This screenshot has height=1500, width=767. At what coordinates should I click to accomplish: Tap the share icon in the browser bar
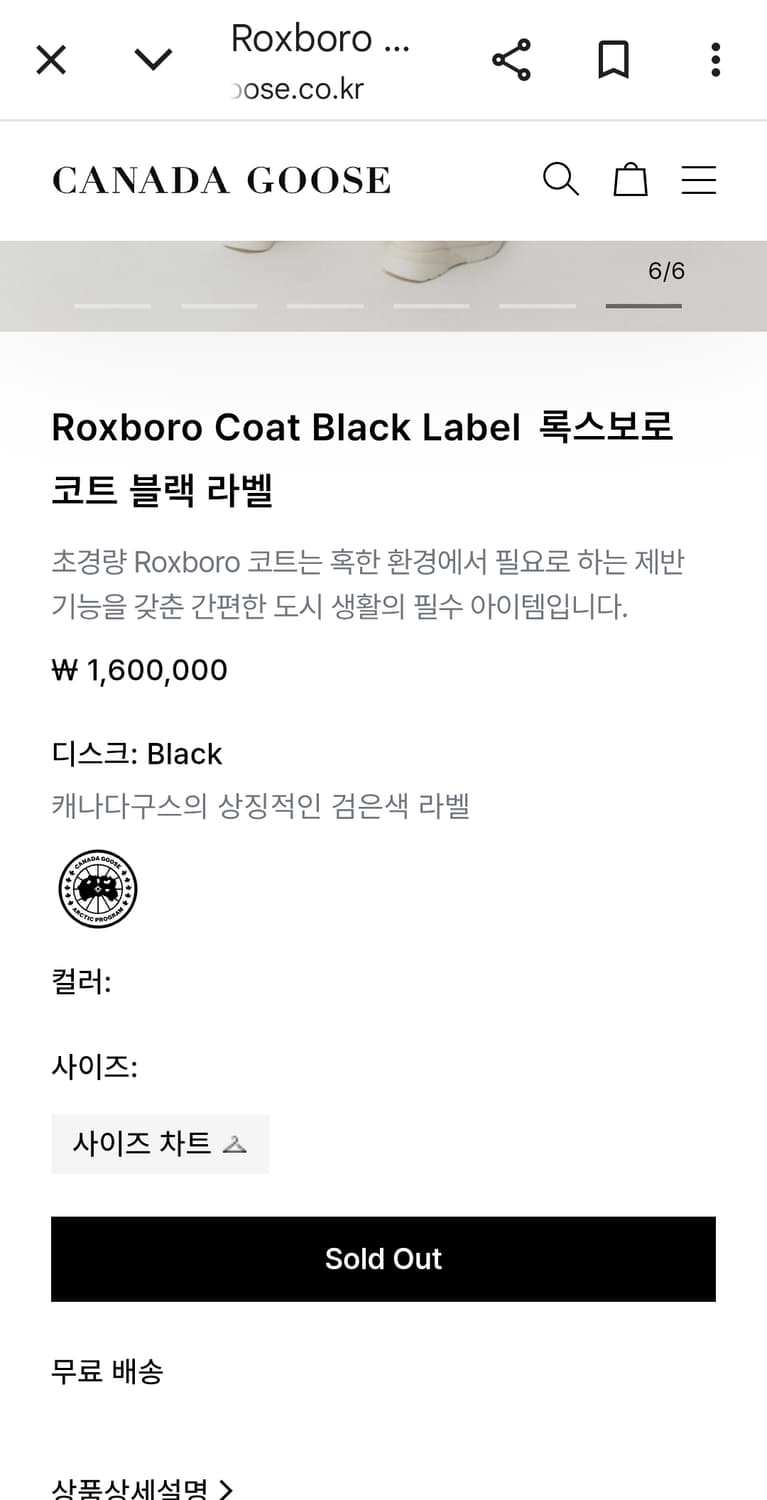point(511,59)
